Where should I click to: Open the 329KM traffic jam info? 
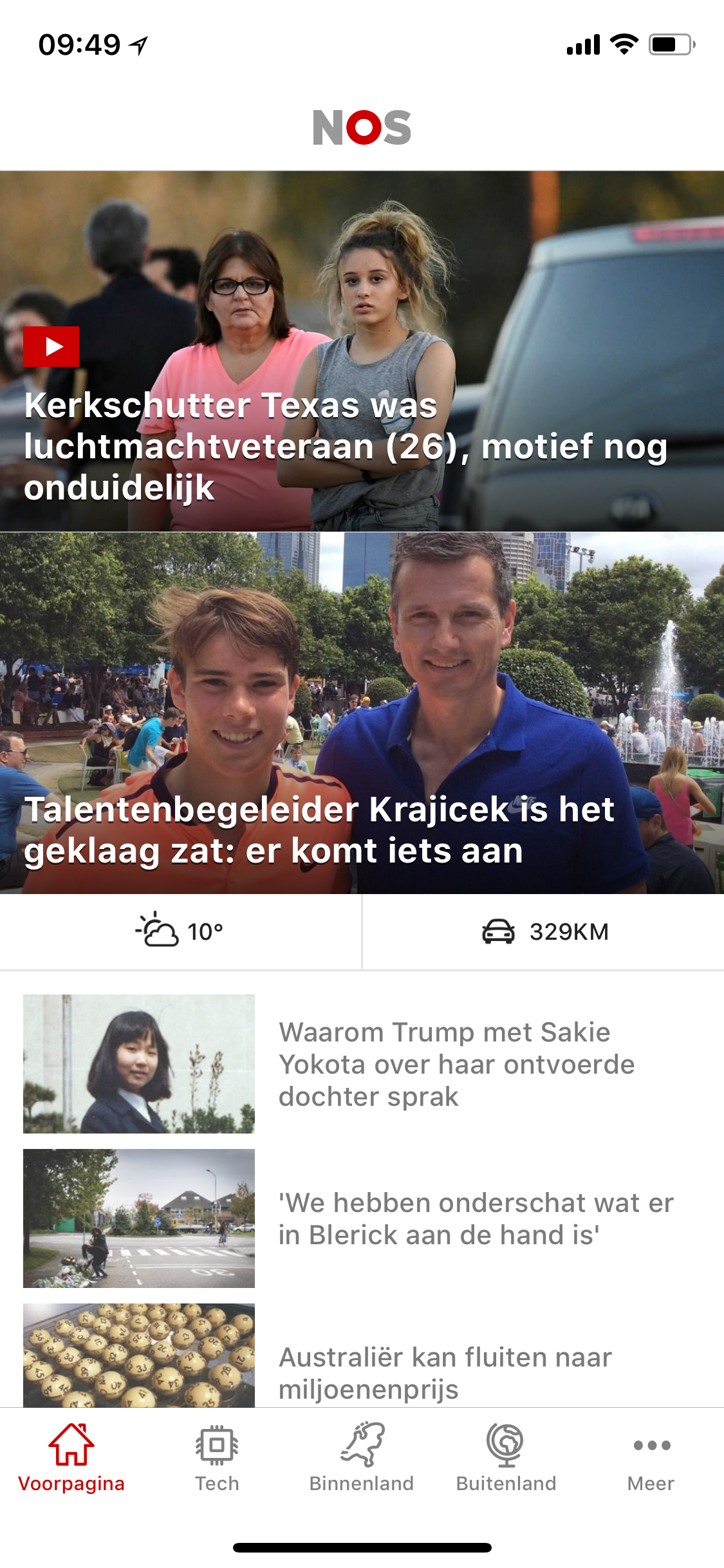pyautogui.click(x=544, y=931)
